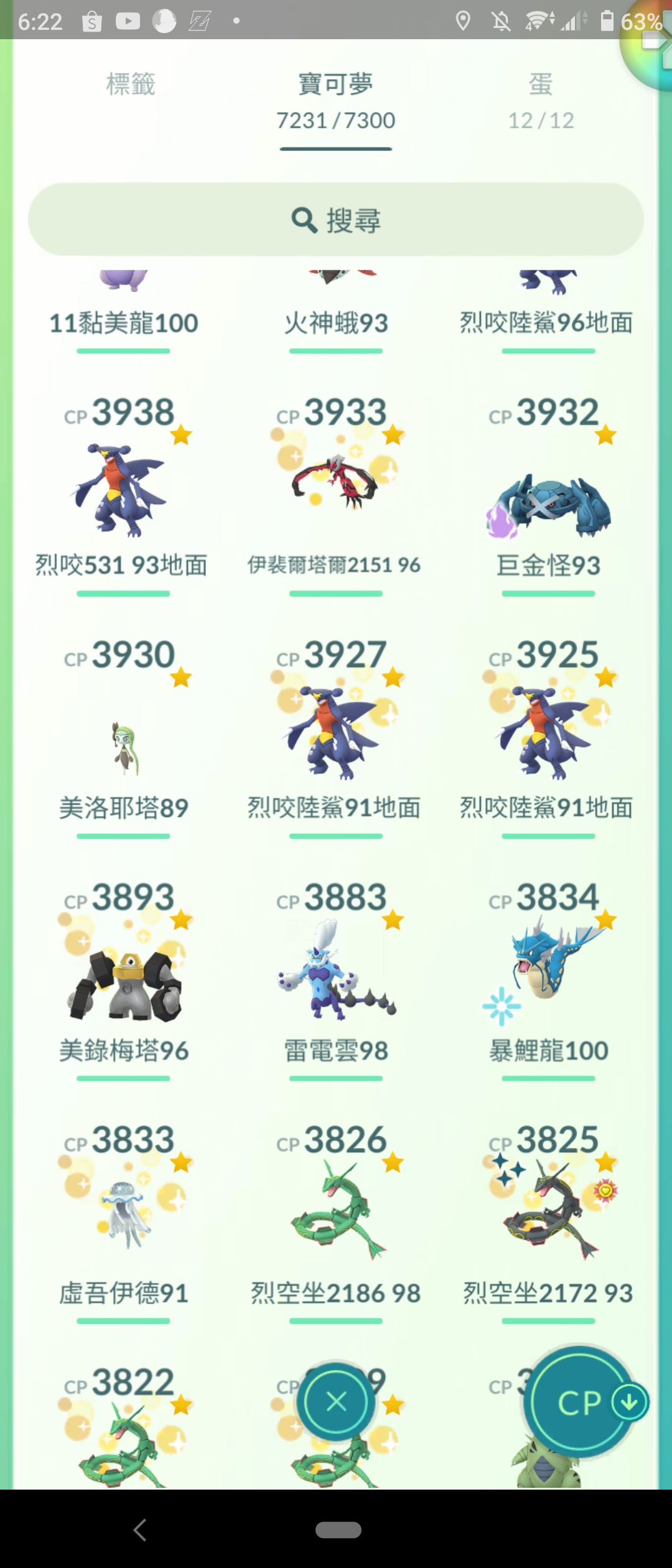Tap the 搜尋 search bar
Image resolution: width=672 pixels, height=1568 pixels.
[x=336, y=220]
